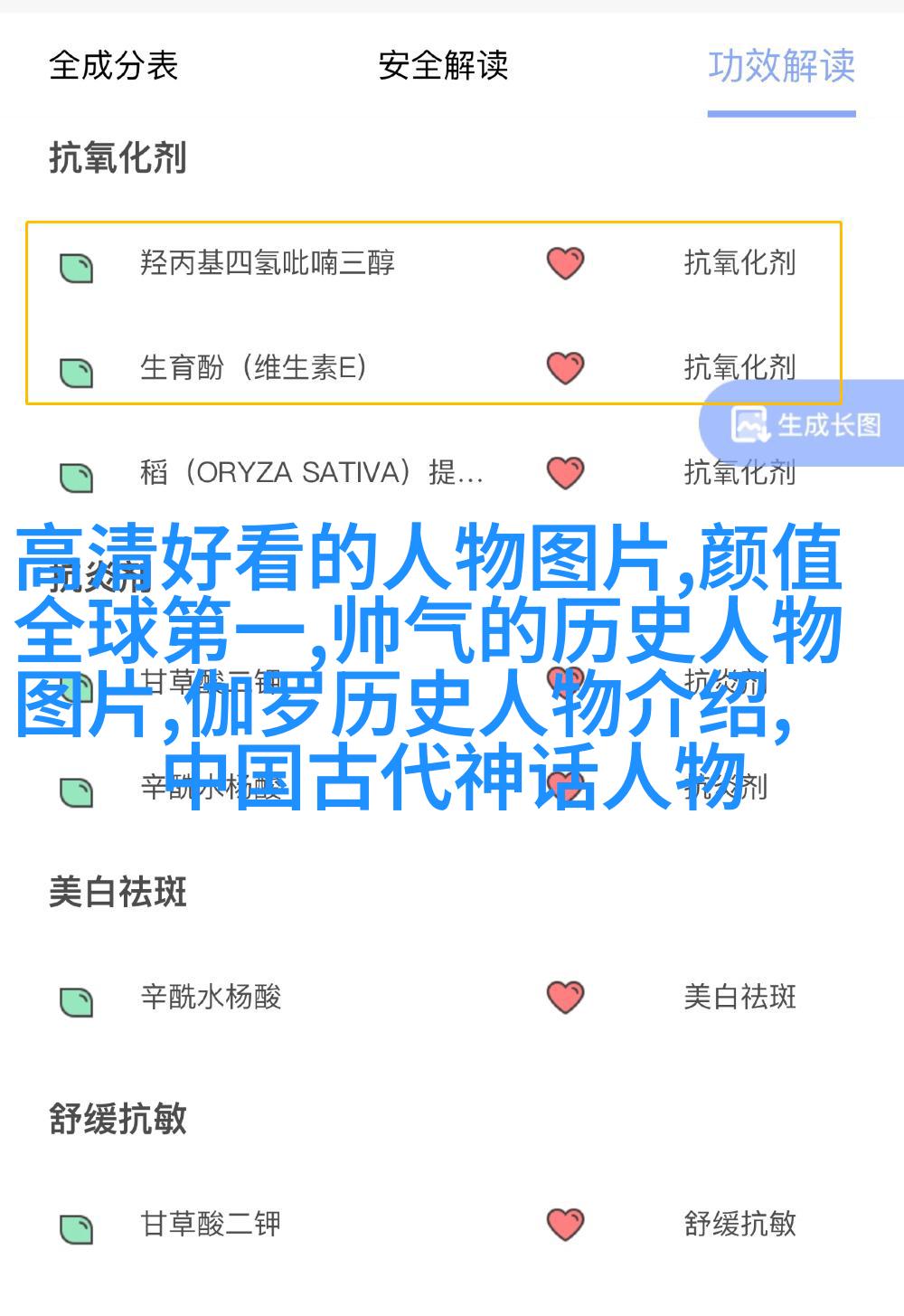Open 甘草酸二钾 under 舒缓抗敏
This screenshot has height=1316, width=904.
(x=211, y=1225)
